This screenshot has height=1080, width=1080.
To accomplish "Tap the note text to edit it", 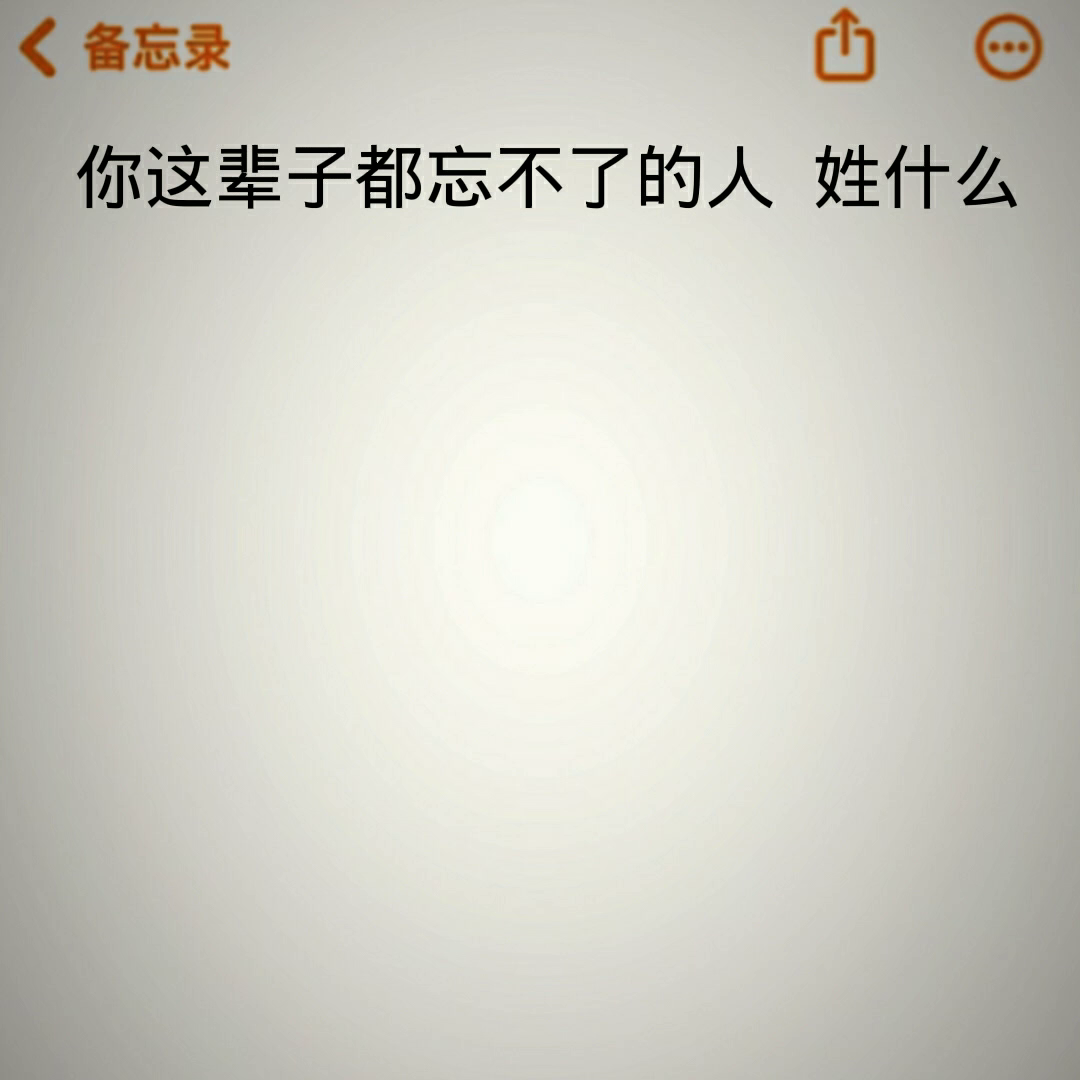I will point(546,178).
